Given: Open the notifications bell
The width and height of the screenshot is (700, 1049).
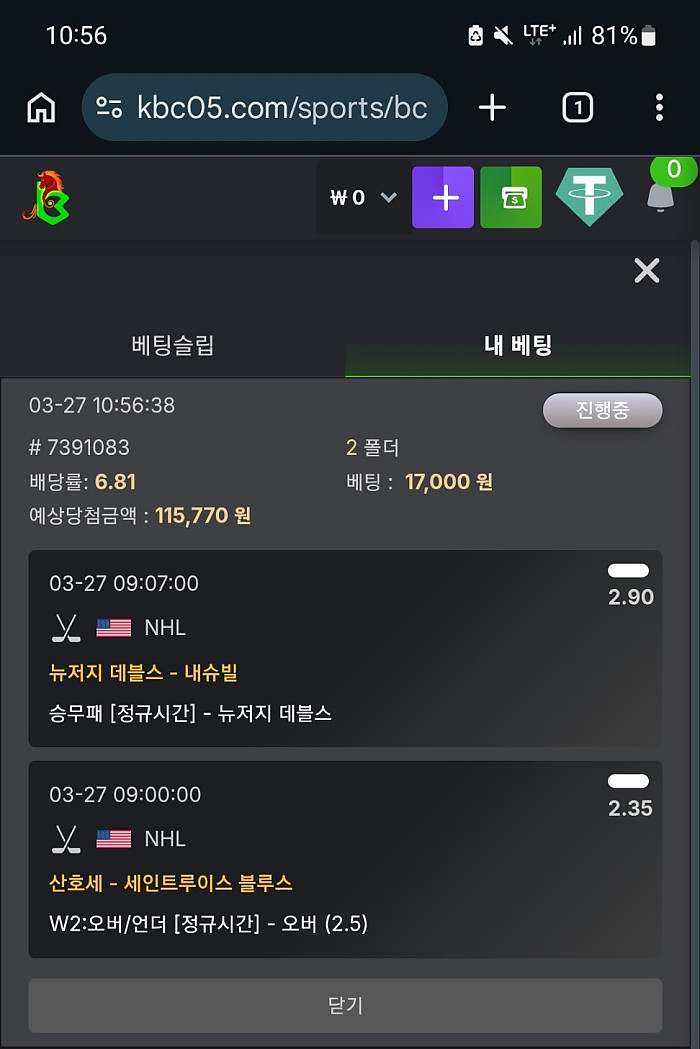Looking at the screenshot, I should 660,196.
